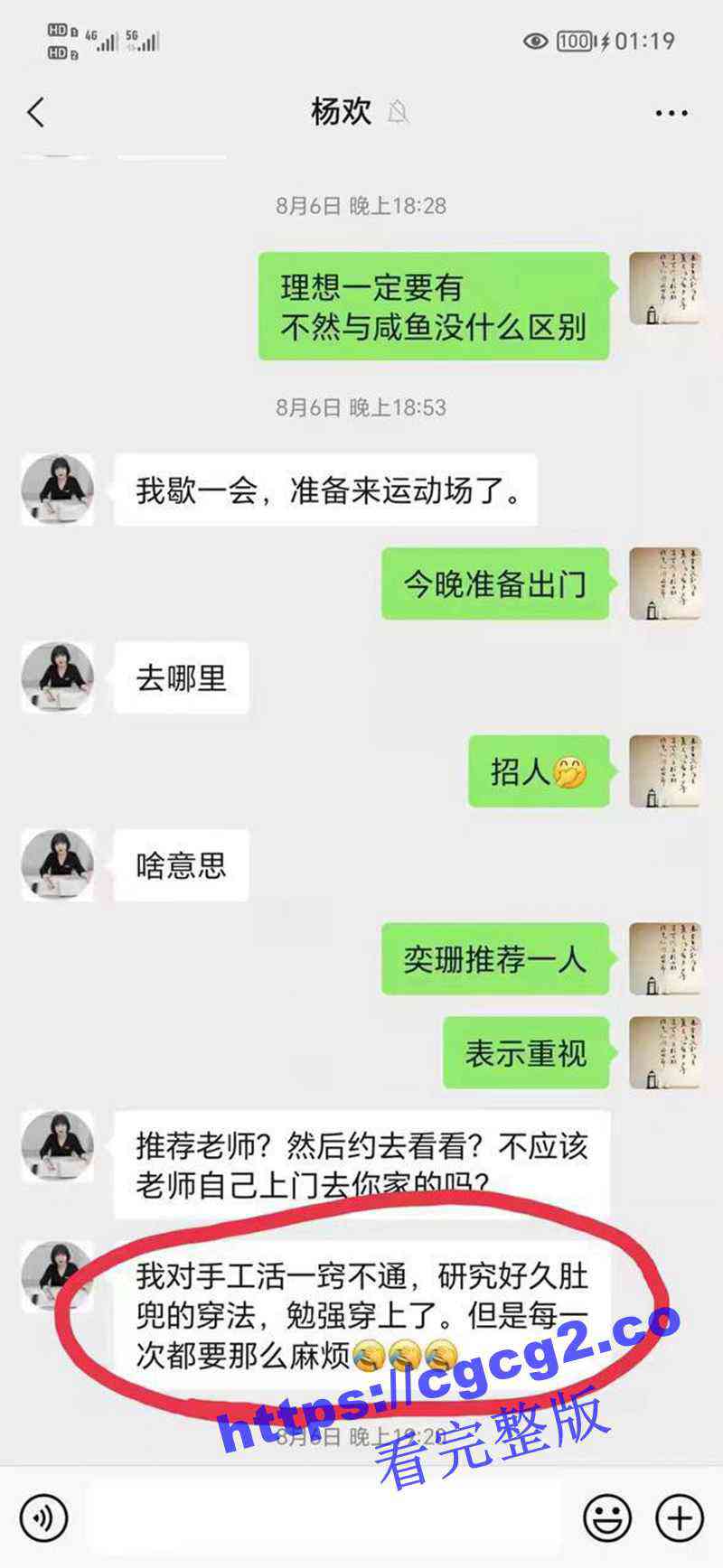This screenshot has height=1568, width=723.
Task: Go back to the chat list
Action: 36,113
